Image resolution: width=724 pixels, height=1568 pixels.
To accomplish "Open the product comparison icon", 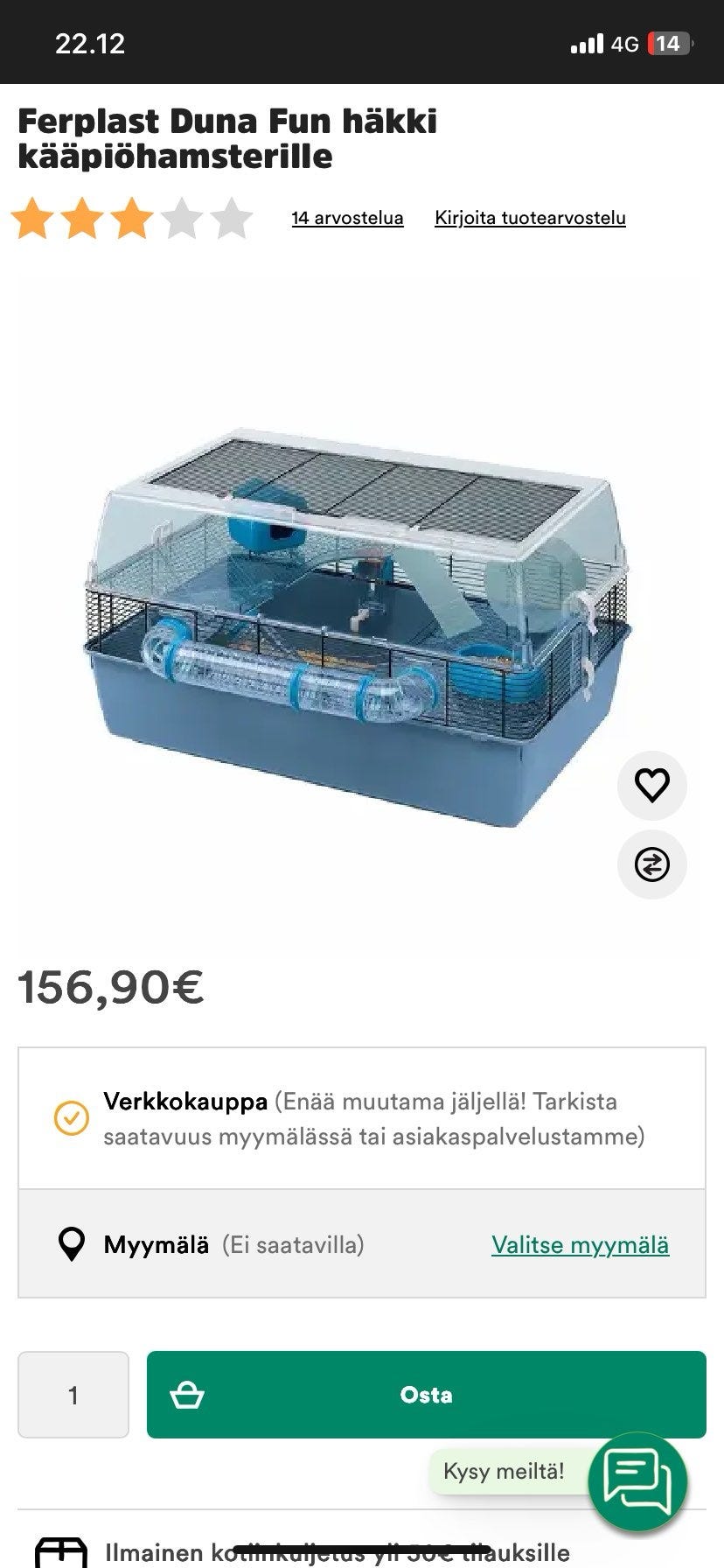I will pos(651,863).
